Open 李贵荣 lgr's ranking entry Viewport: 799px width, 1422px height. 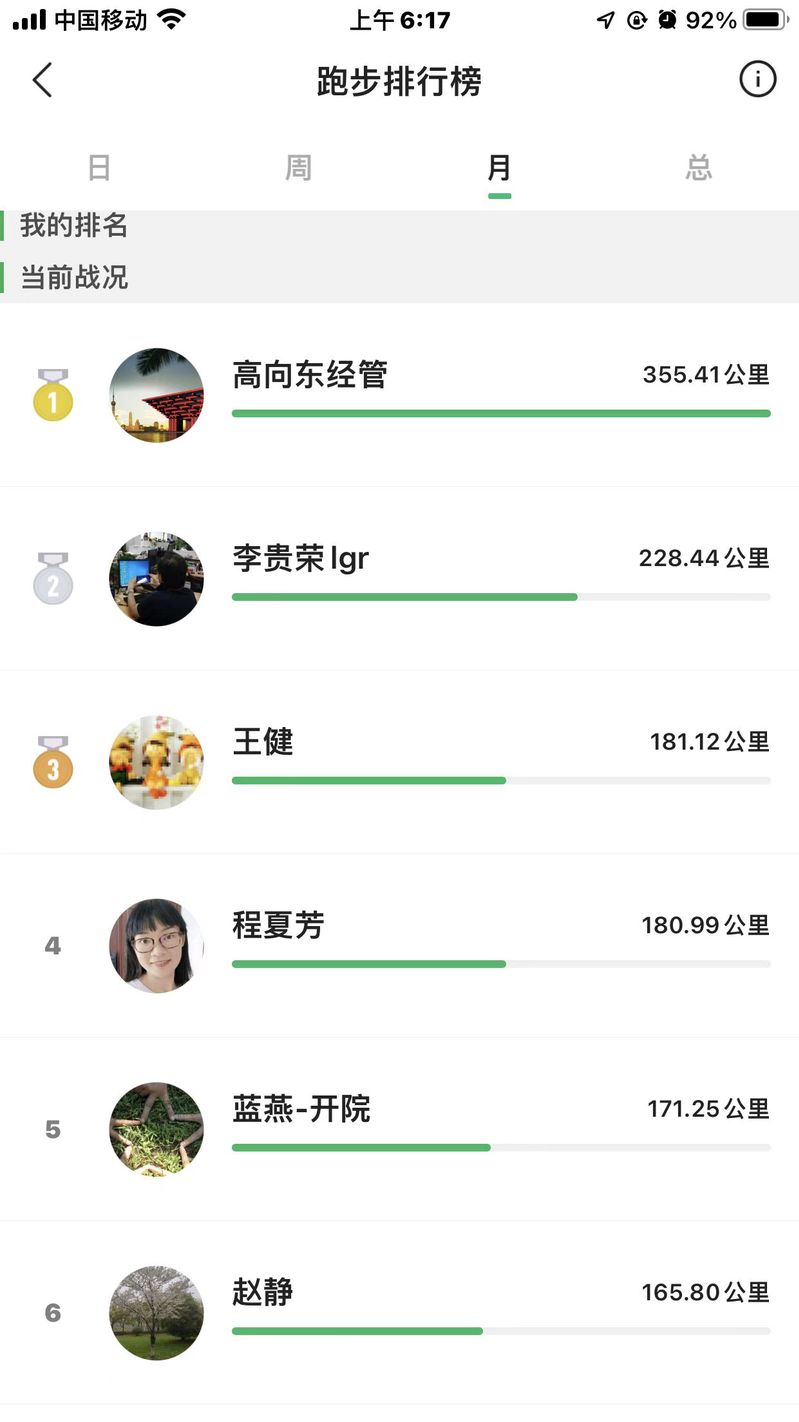(400, 579)
